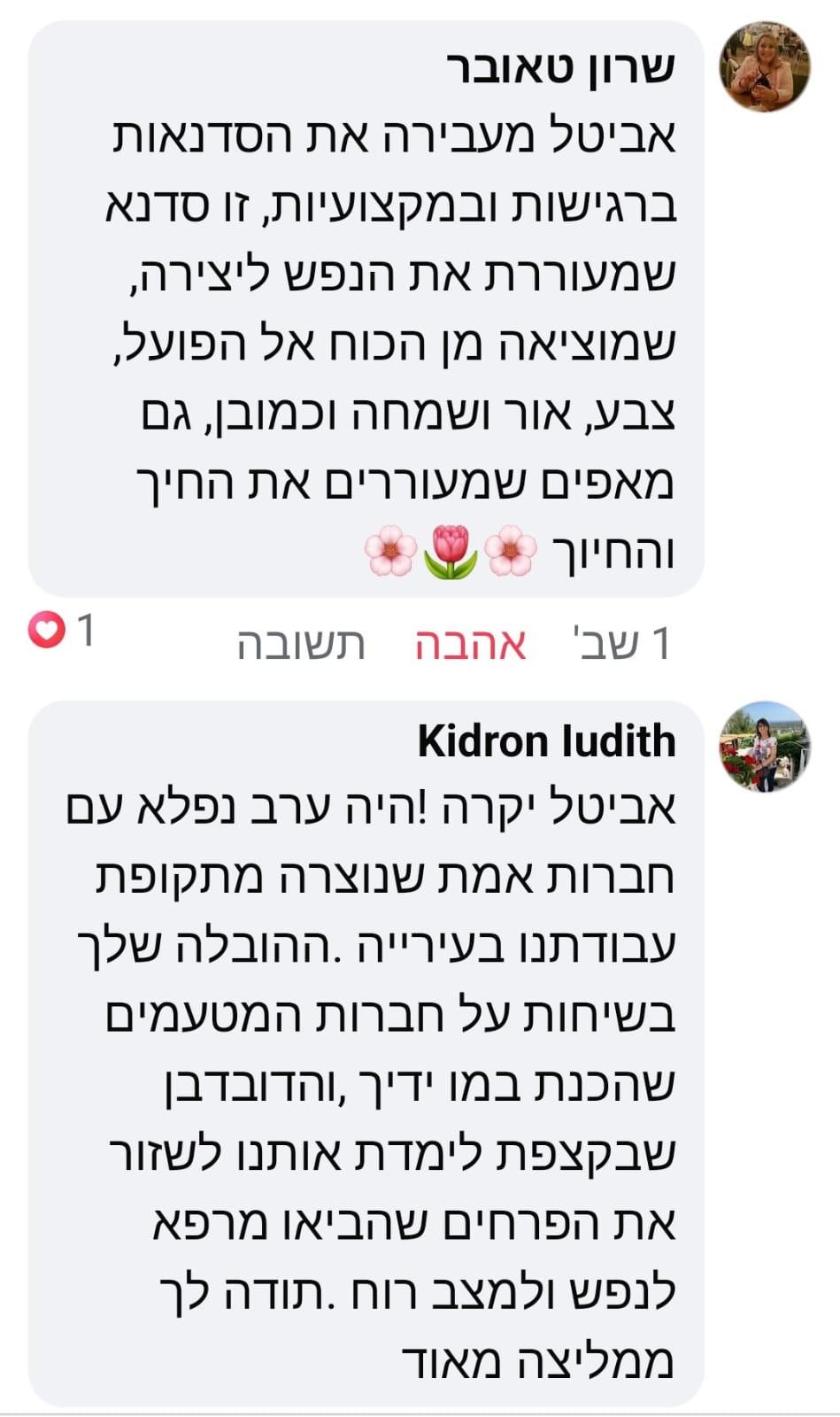Image resolution: width=840 pixels, height=1417 pixels.
Task: View reactions on שרון טאובר's comment
Action: [x=62, y=631]
